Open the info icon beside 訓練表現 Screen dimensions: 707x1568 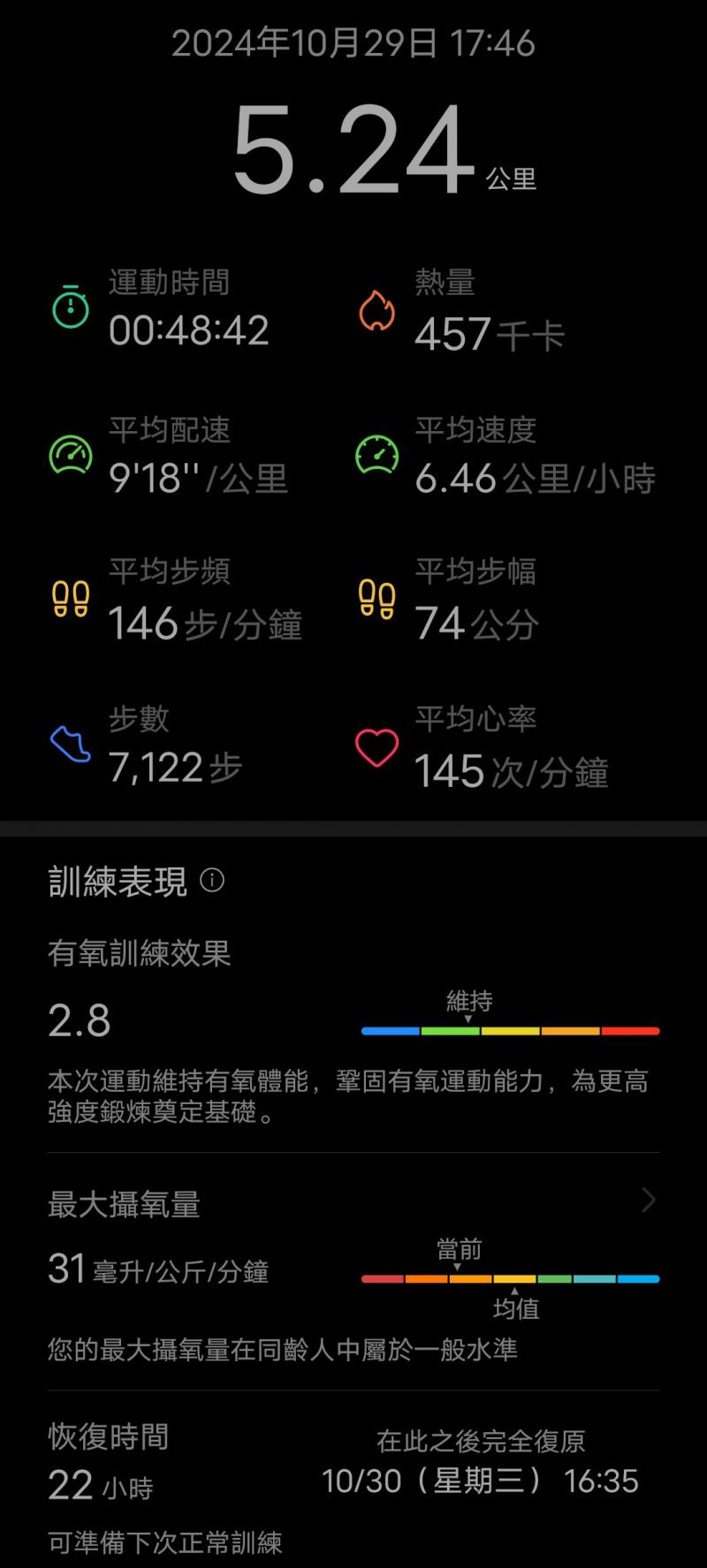coord(212,881)
